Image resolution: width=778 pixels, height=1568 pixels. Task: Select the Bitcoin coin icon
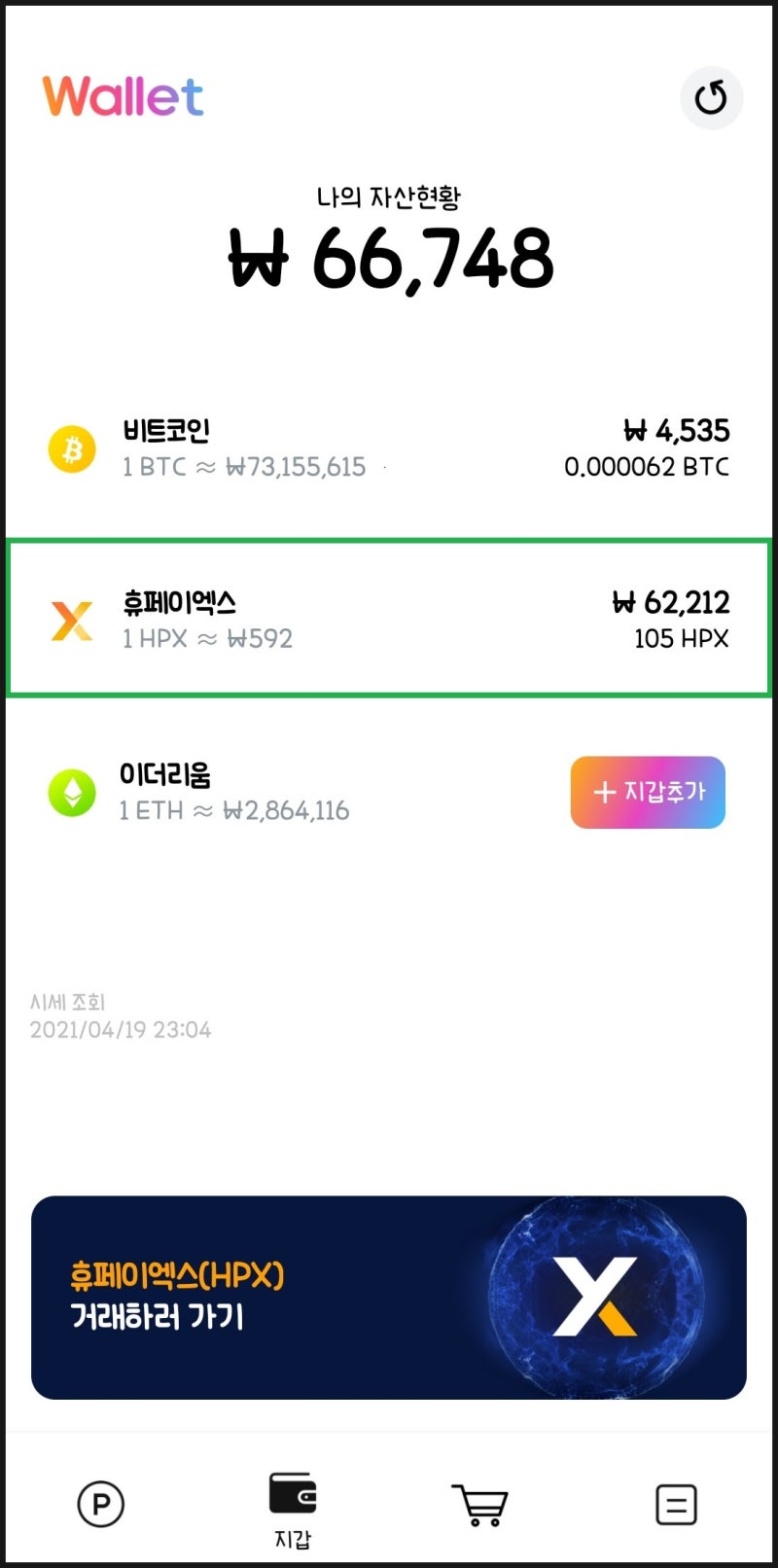pos(70,448)
